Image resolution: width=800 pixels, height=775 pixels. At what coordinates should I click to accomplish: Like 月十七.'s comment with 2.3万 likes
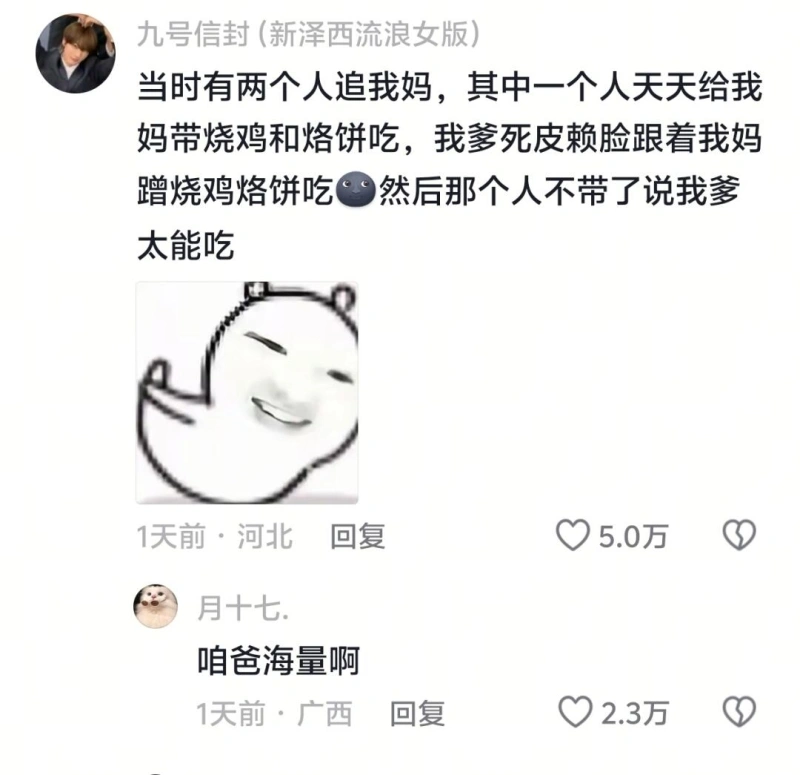[574, 712]
